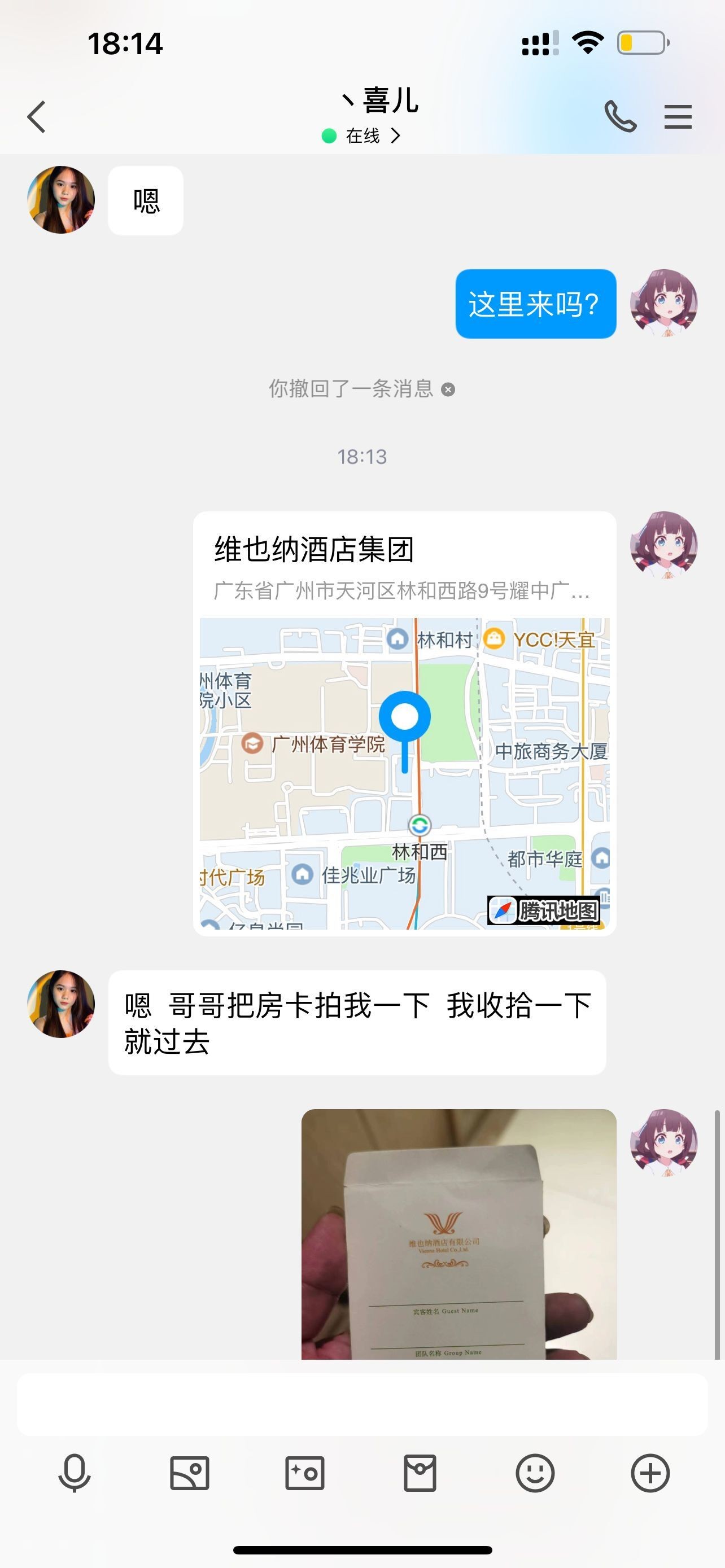Image resolution: width=725 pixels, height=1568 pixels.
Task: Go back from the chat
Action: (37, 116)
